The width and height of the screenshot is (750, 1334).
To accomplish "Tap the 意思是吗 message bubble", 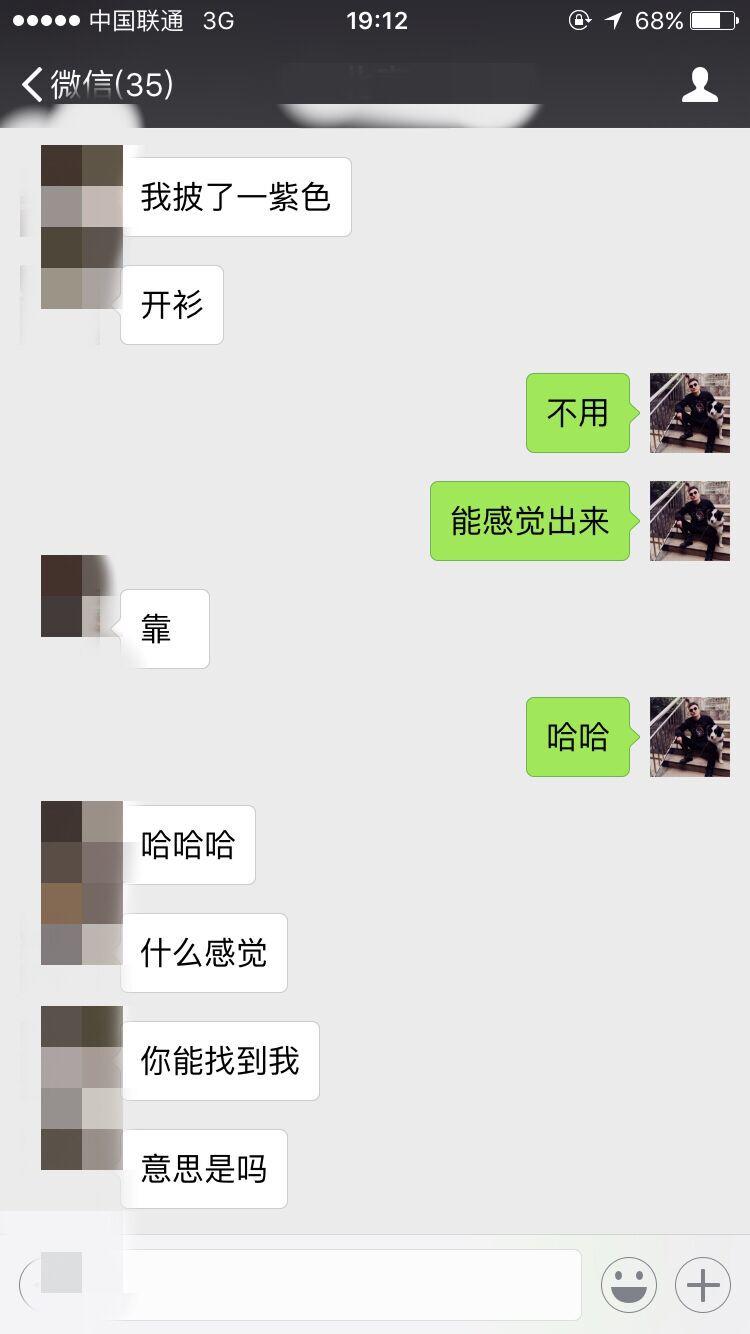I will pos(203,1168).
